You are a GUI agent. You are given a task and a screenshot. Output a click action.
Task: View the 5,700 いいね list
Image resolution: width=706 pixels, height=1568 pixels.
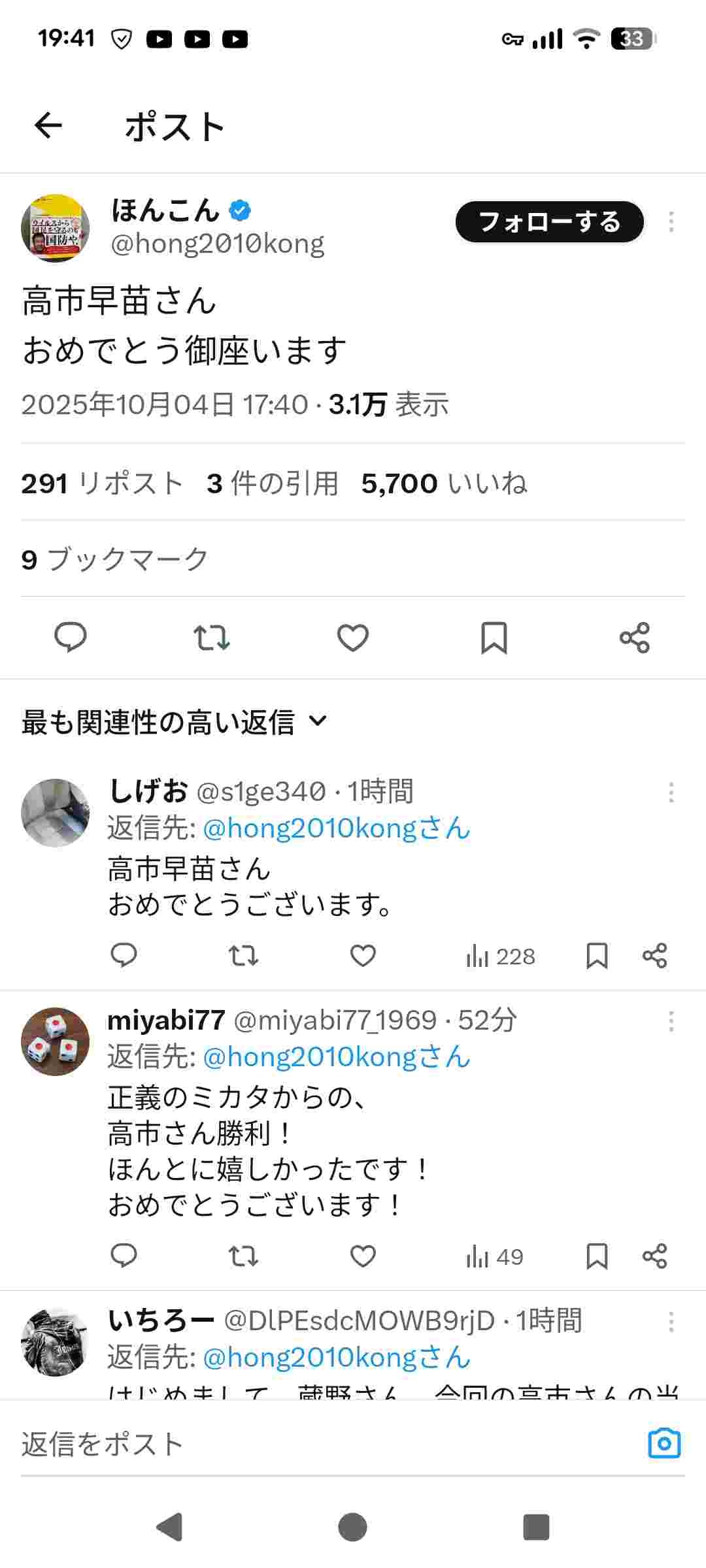[x=444, y=483]
